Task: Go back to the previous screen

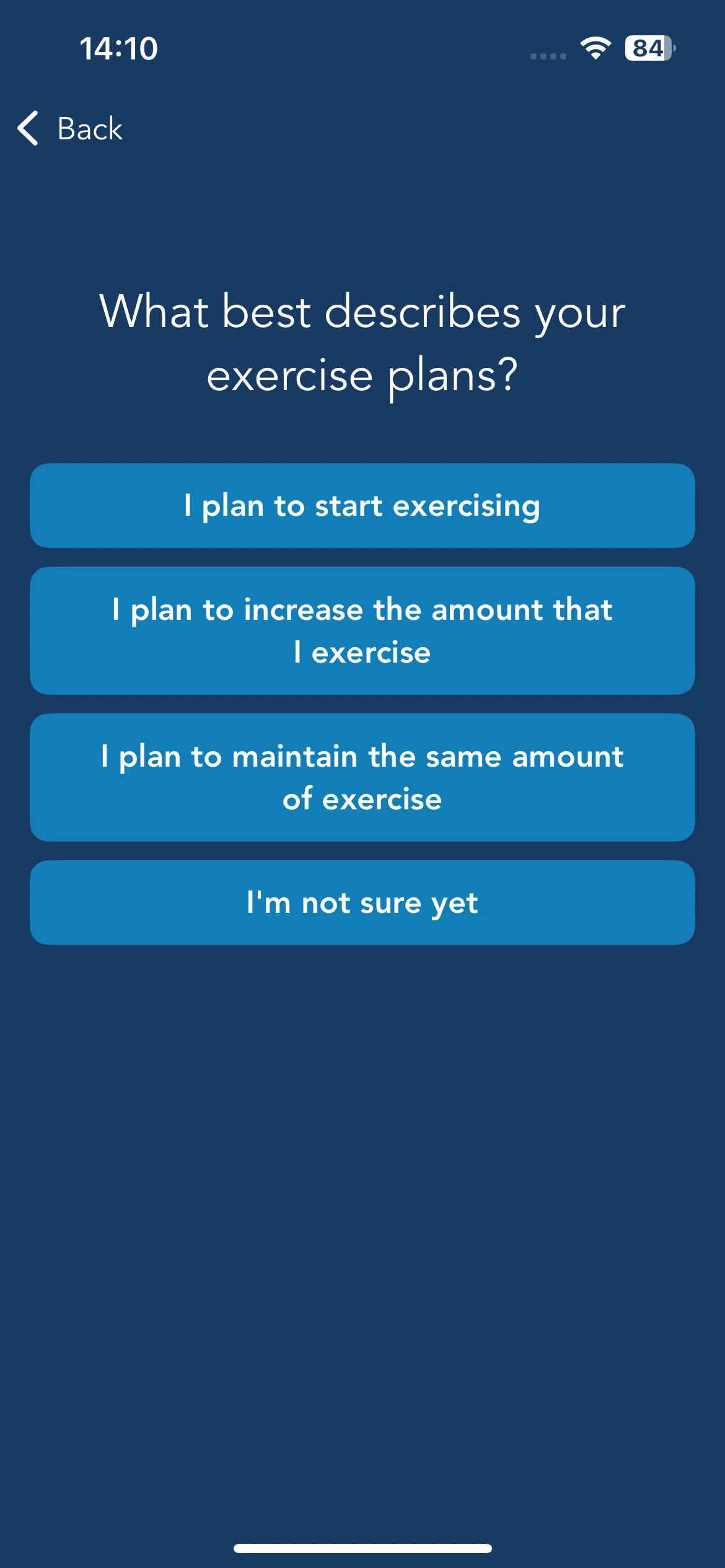Action: point(70,129)
